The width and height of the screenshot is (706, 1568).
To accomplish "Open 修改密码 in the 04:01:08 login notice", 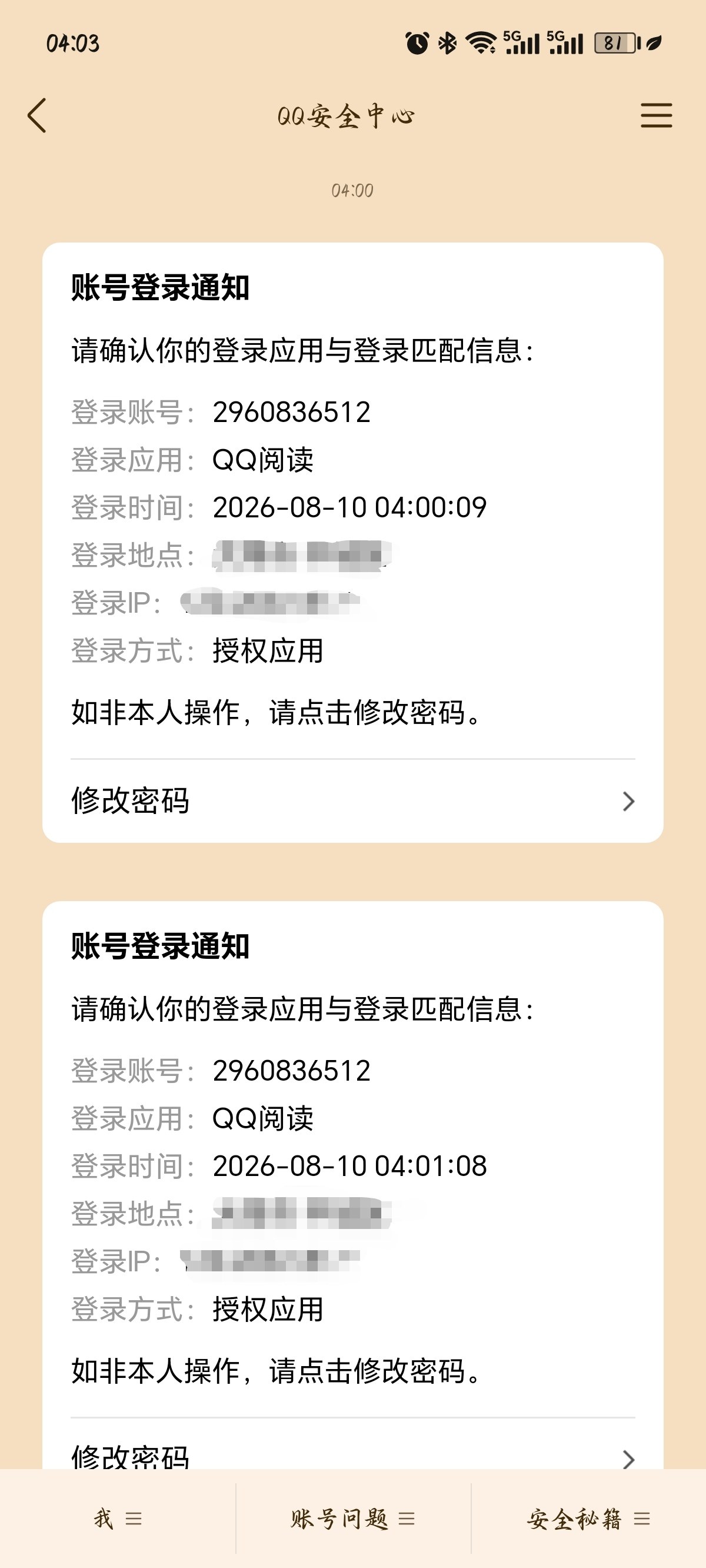I will (352, 1449).
